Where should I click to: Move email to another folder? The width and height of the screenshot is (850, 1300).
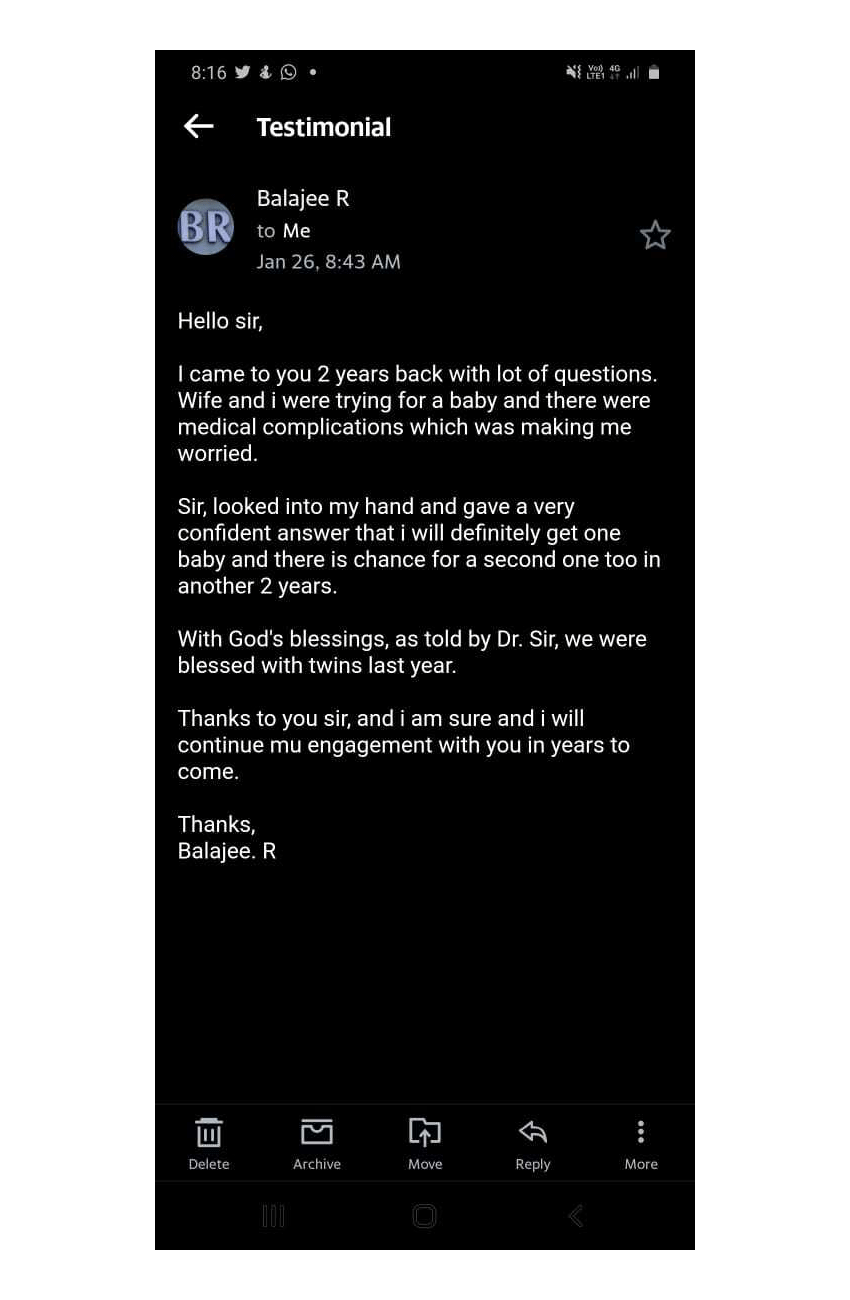(x=425, y=1143)
